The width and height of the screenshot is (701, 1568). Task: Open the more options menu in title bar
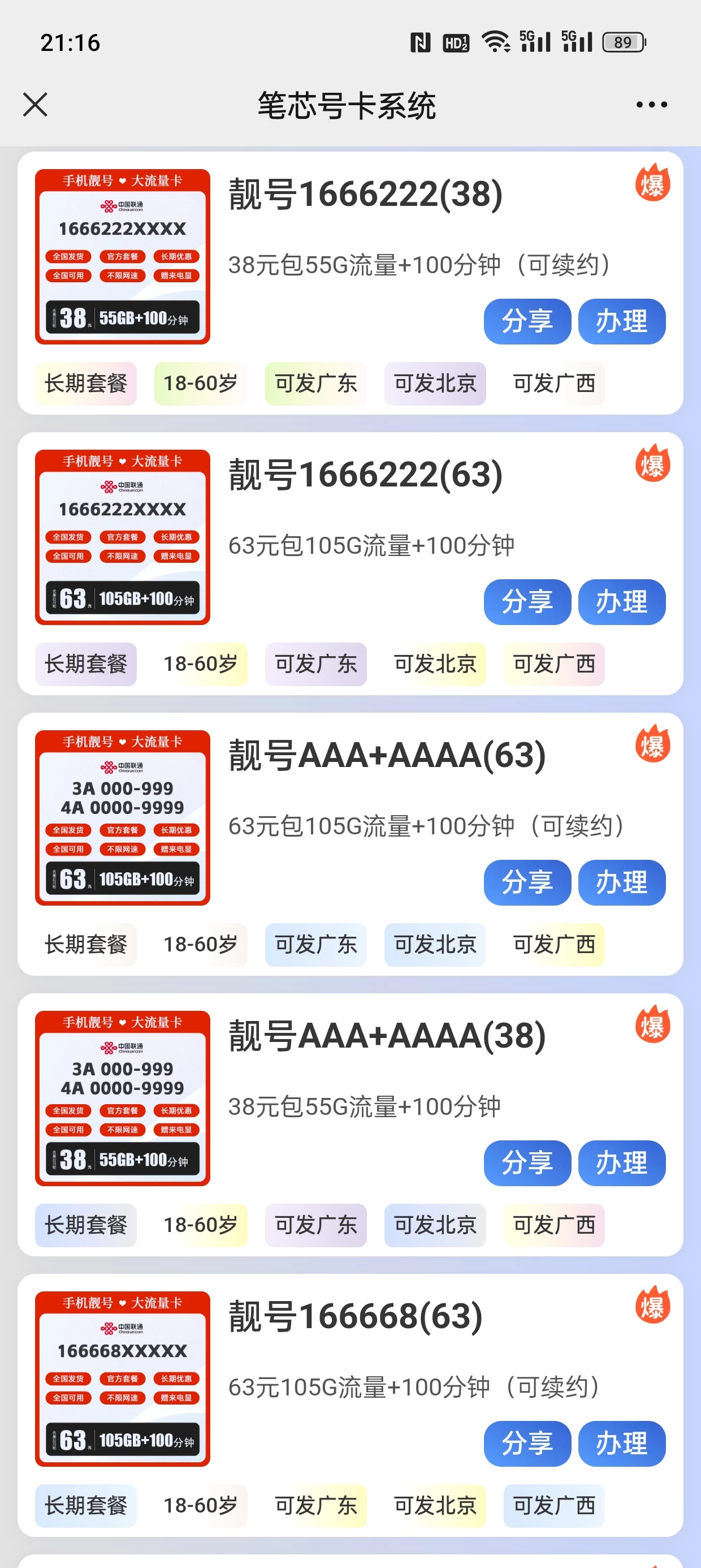tap(651, 105)
